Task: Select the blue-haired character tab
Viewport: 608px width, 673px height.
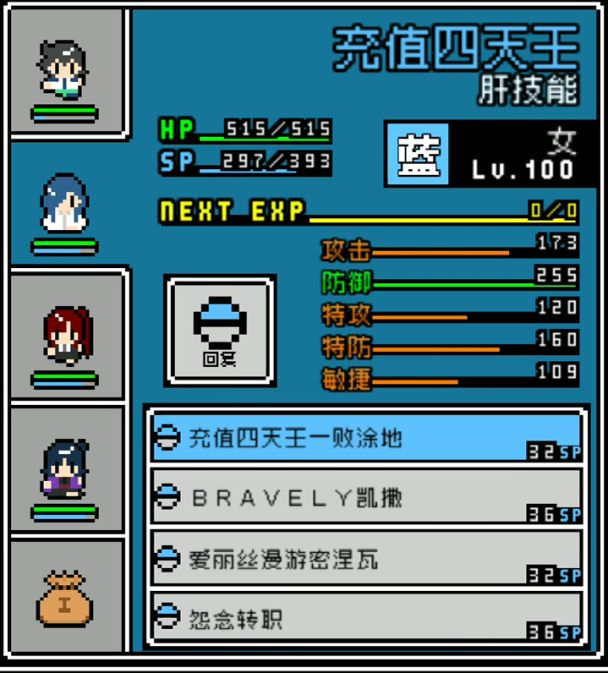Action: [66, 207]
